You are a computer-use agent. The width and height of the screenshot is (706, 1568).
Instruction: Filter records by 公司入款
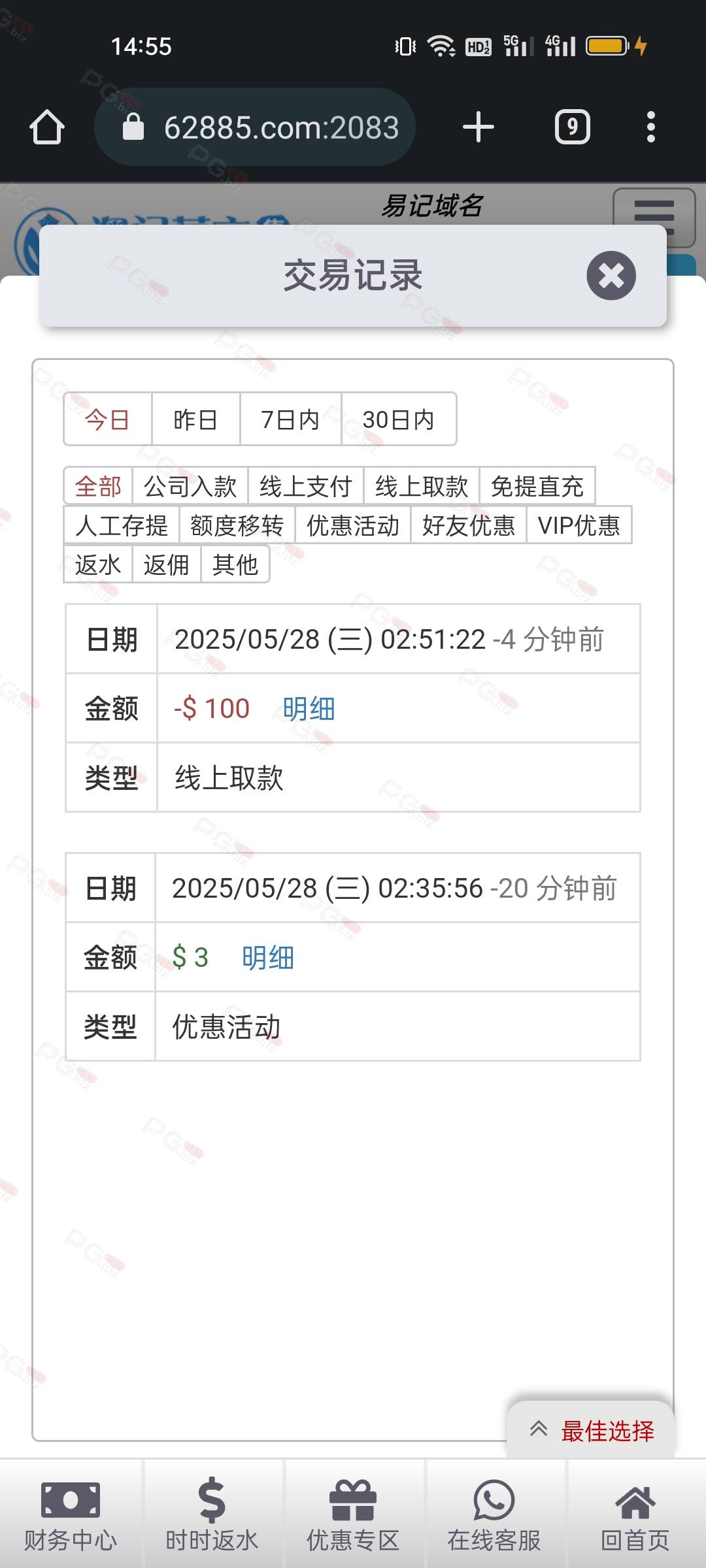point(190,486)
